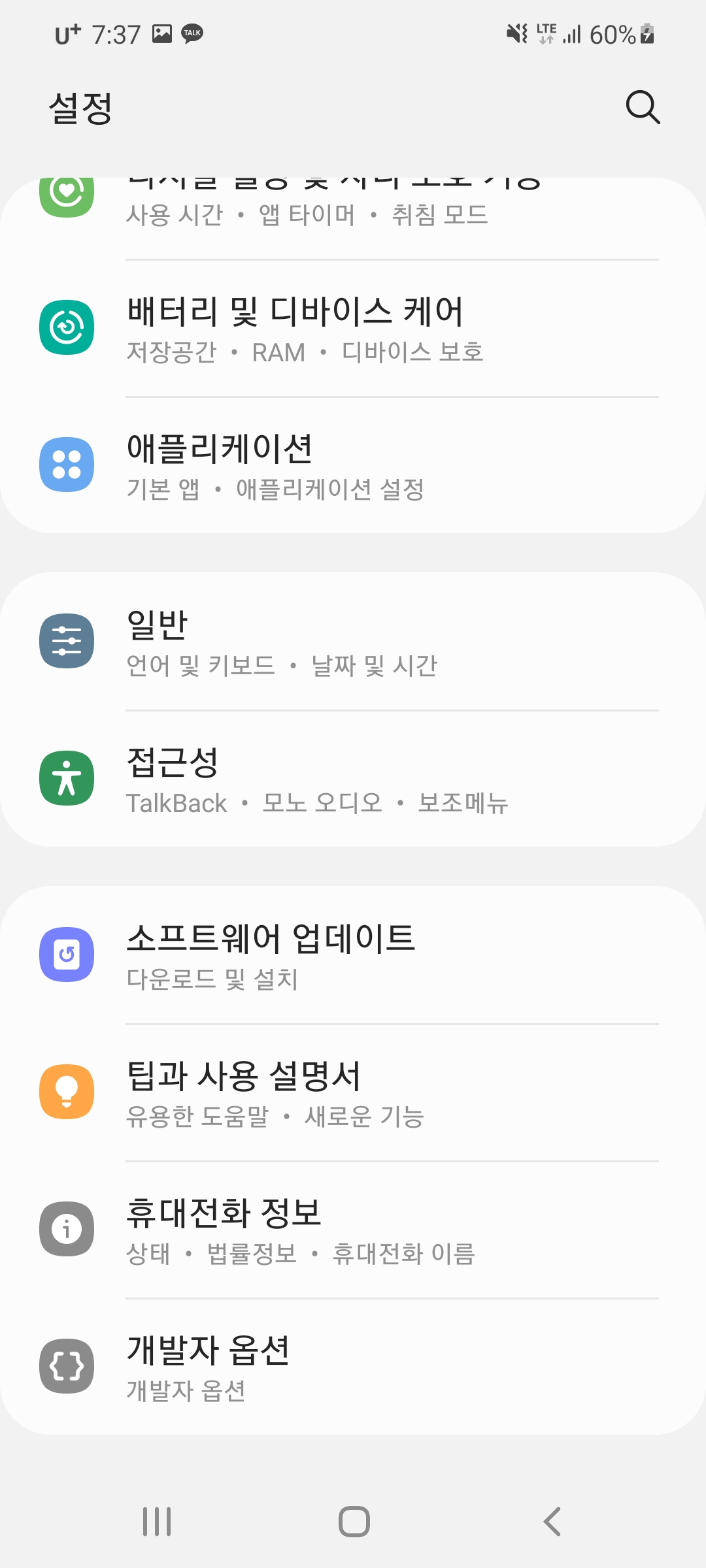Open 일반 settings
This screenshot has width=706, height=1568.
353,642
